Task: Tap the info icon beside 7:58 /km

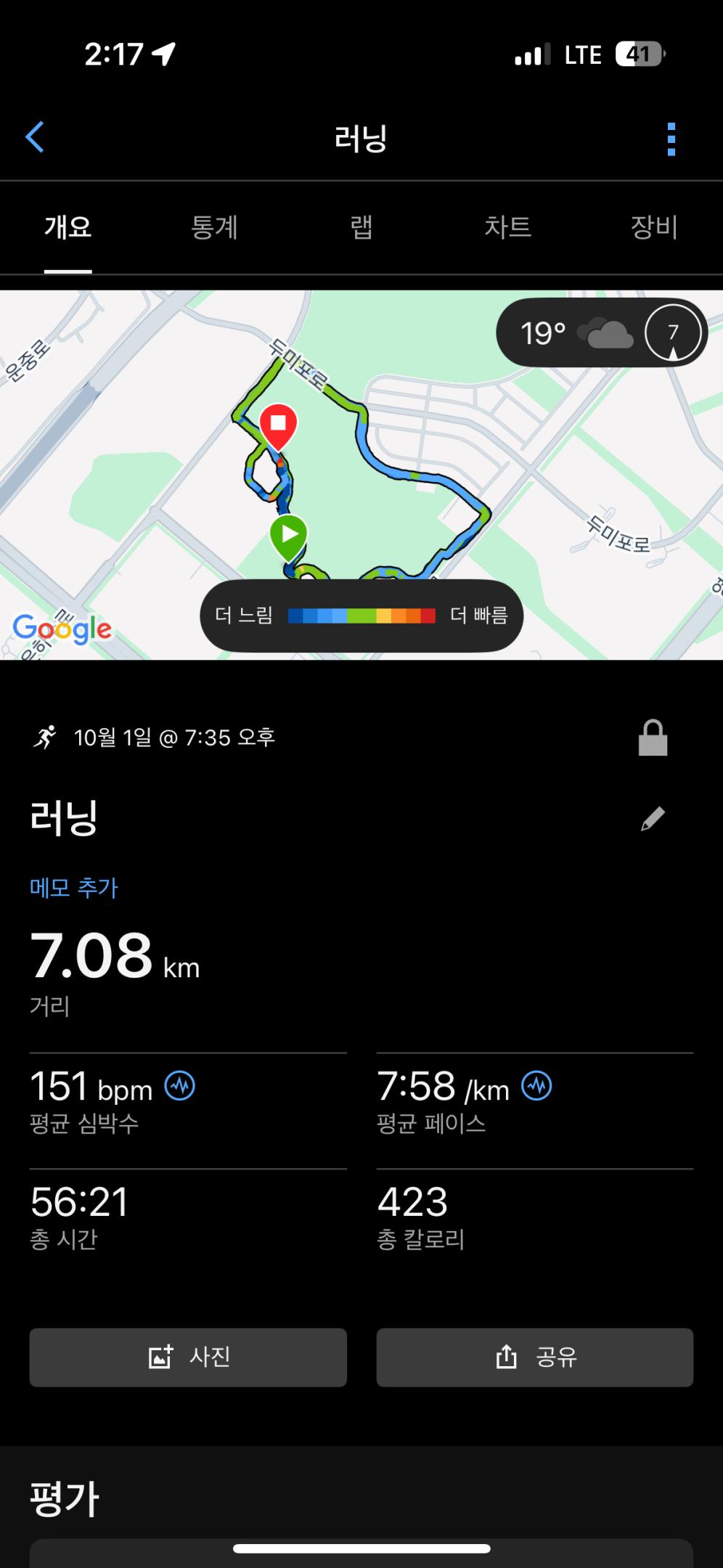Action: 536,1087
